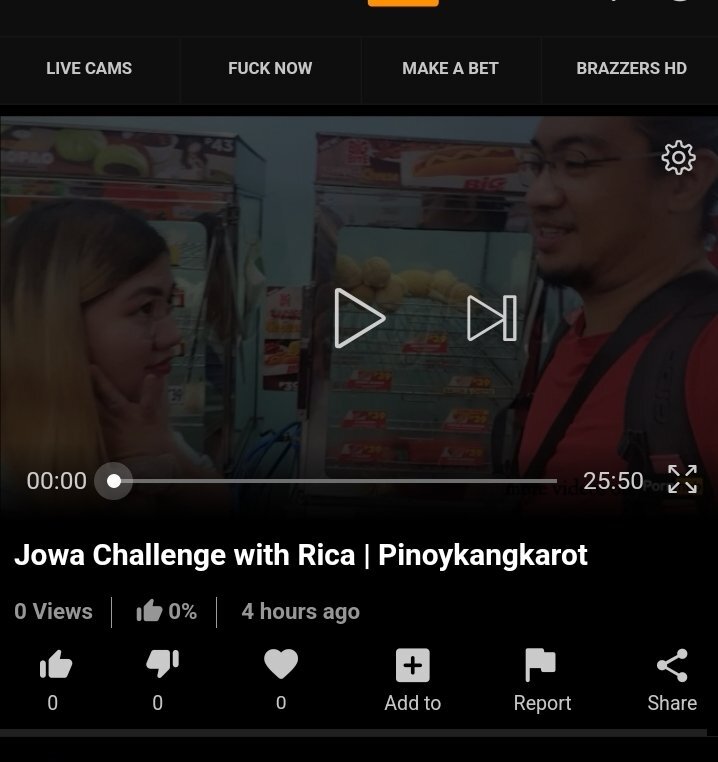Dislike the video with thumbs down
The image size is (718, 762).
click(x=161, y=666)
